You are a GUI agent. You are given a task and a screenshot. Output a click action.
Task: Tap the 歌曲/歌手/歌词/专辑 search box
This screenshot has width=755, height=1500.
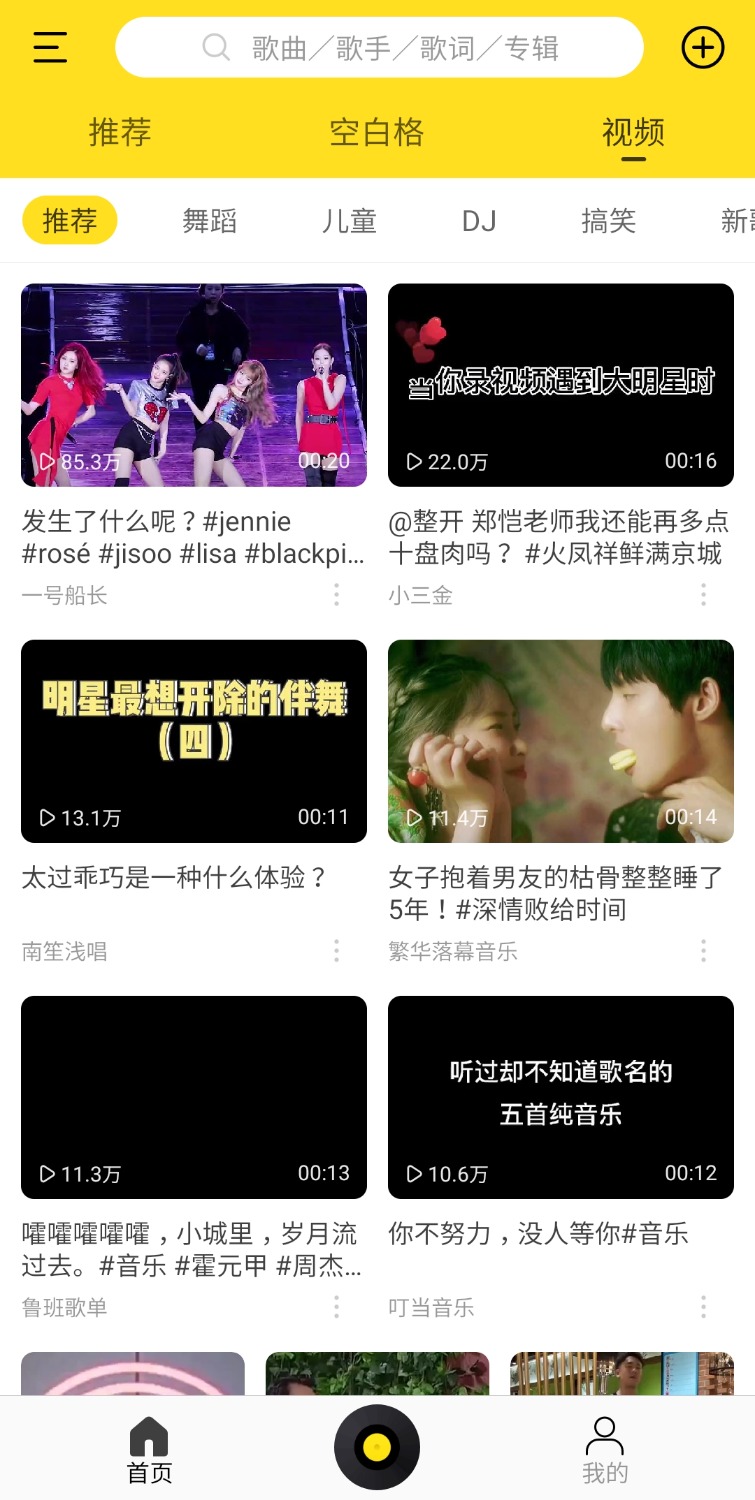[379, 47]
